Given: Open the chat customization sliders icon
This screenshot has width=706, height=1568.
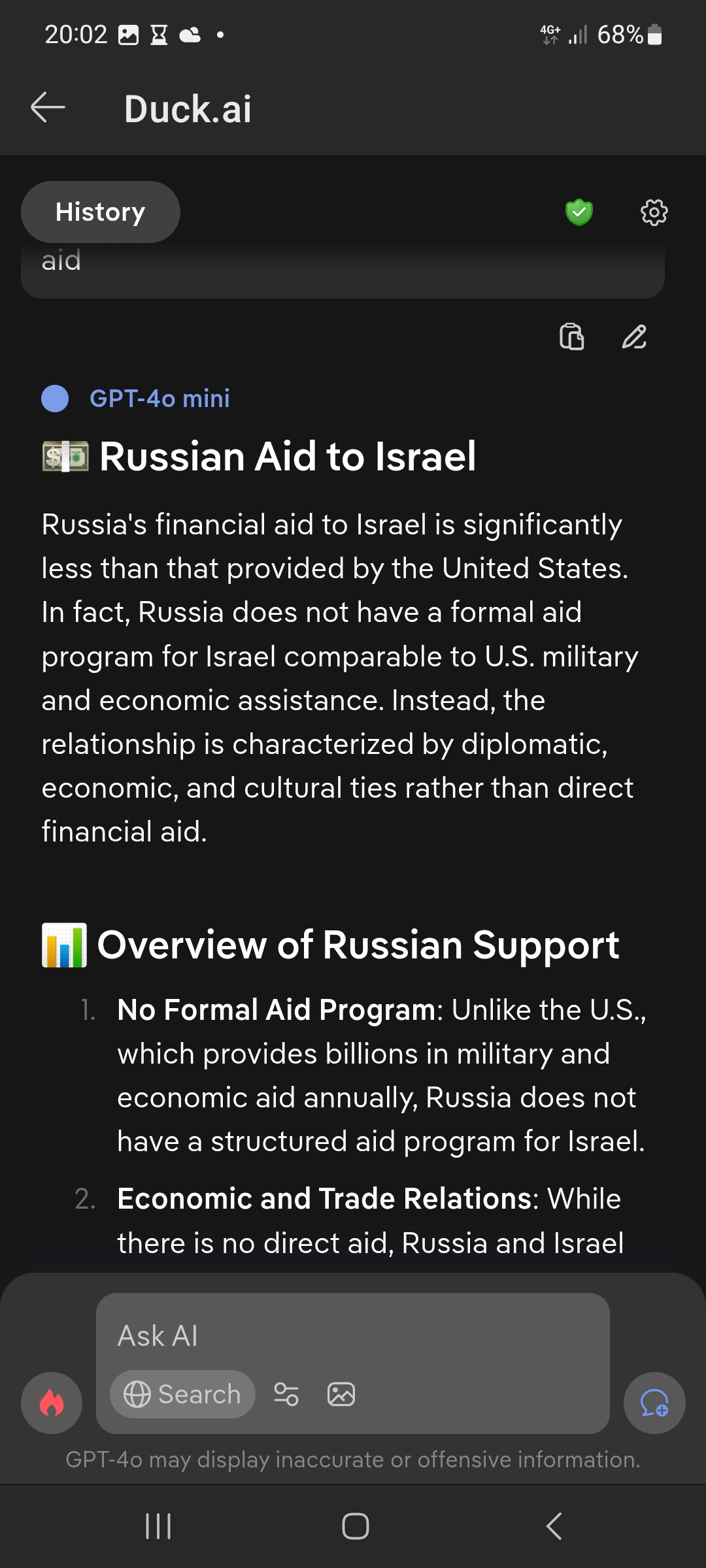Looking at the screenshot, I should (x=286, y=1394).
